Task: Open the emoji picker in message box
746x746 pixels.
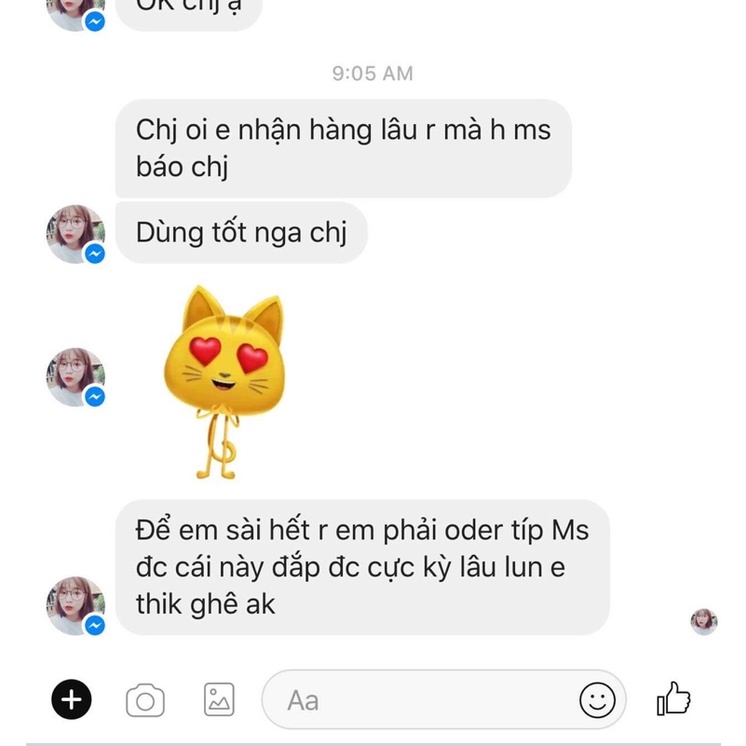Action: tap(597, 700)
